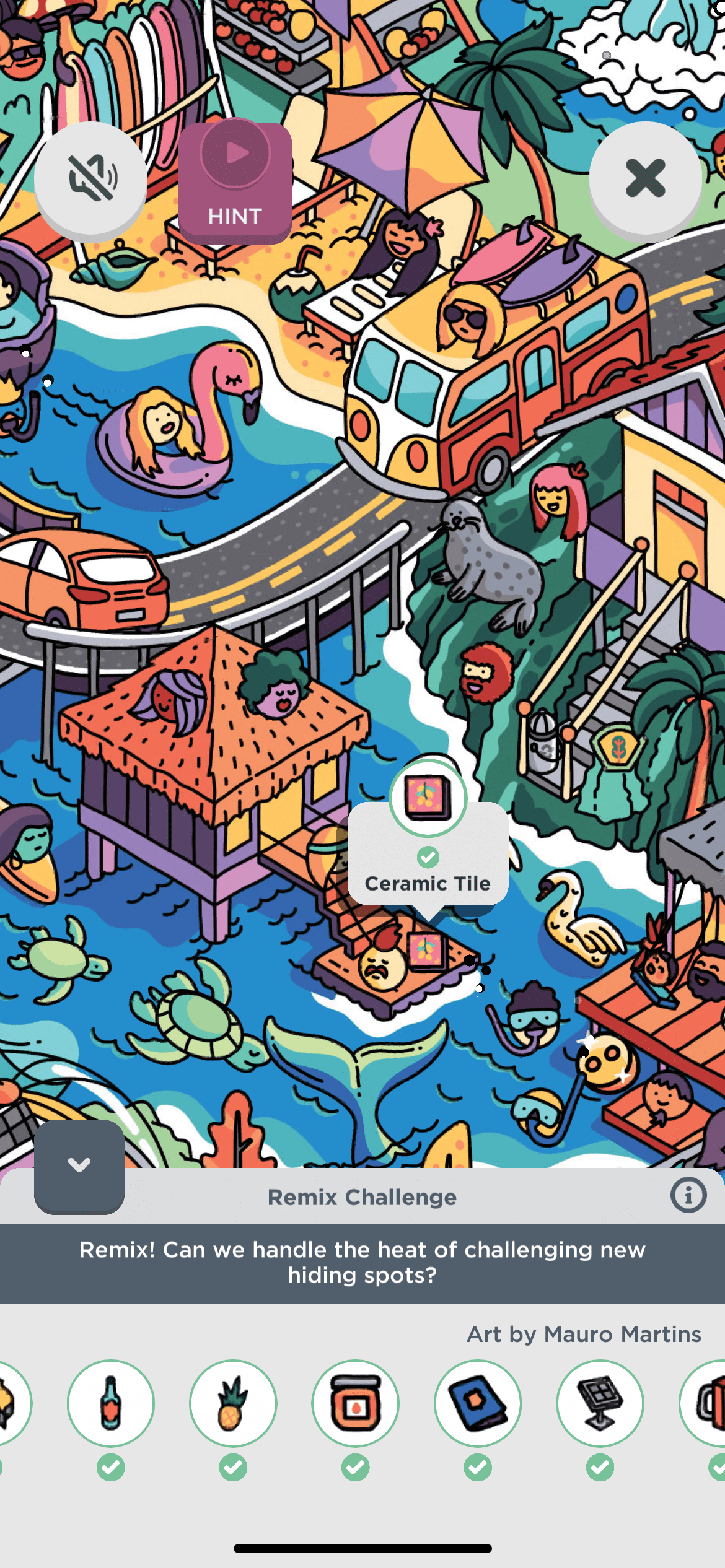This screenshot has height=1568, width=725.
Task: Select the blue book item in the list
Action: click(478, 1403)
